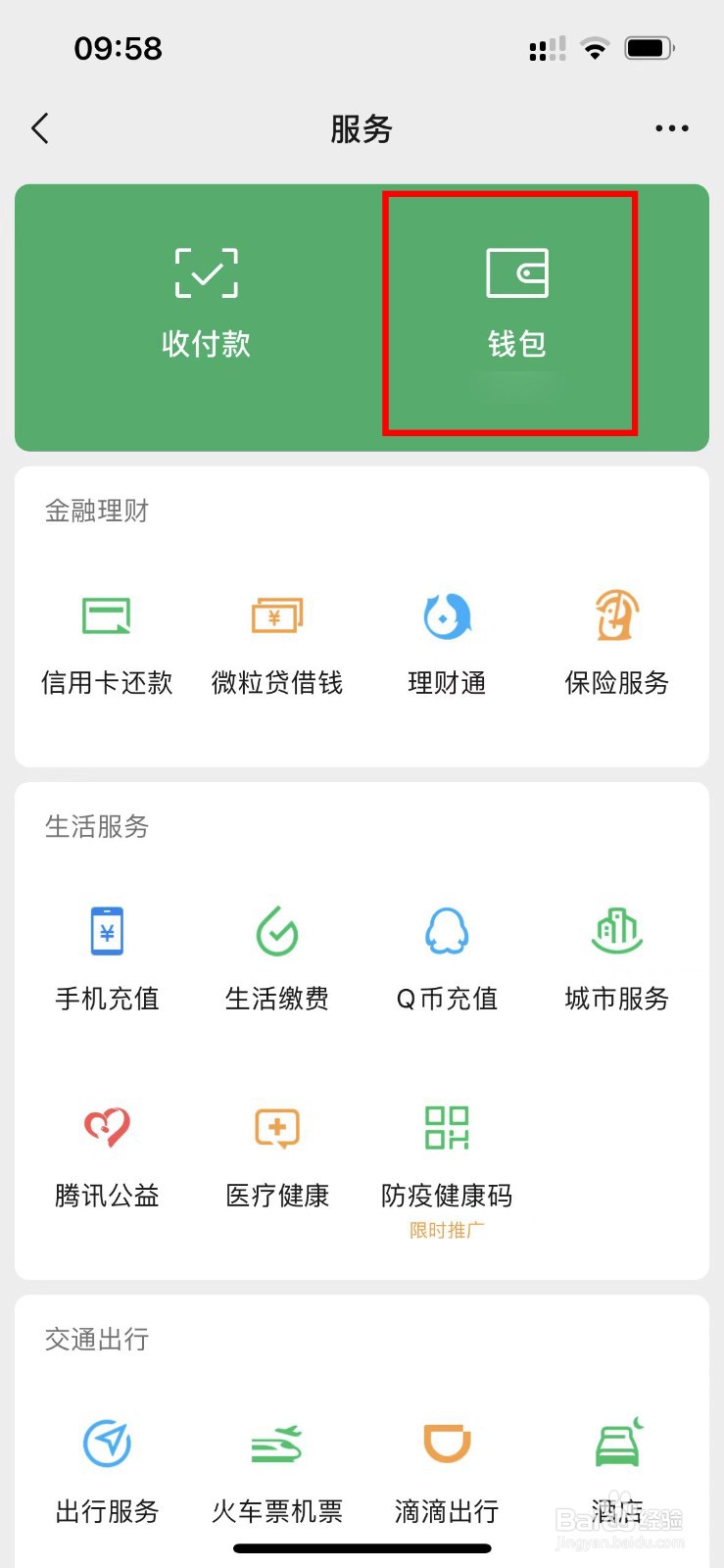
Task: Go back using the left chevron arrow
Action: (39, 128)
